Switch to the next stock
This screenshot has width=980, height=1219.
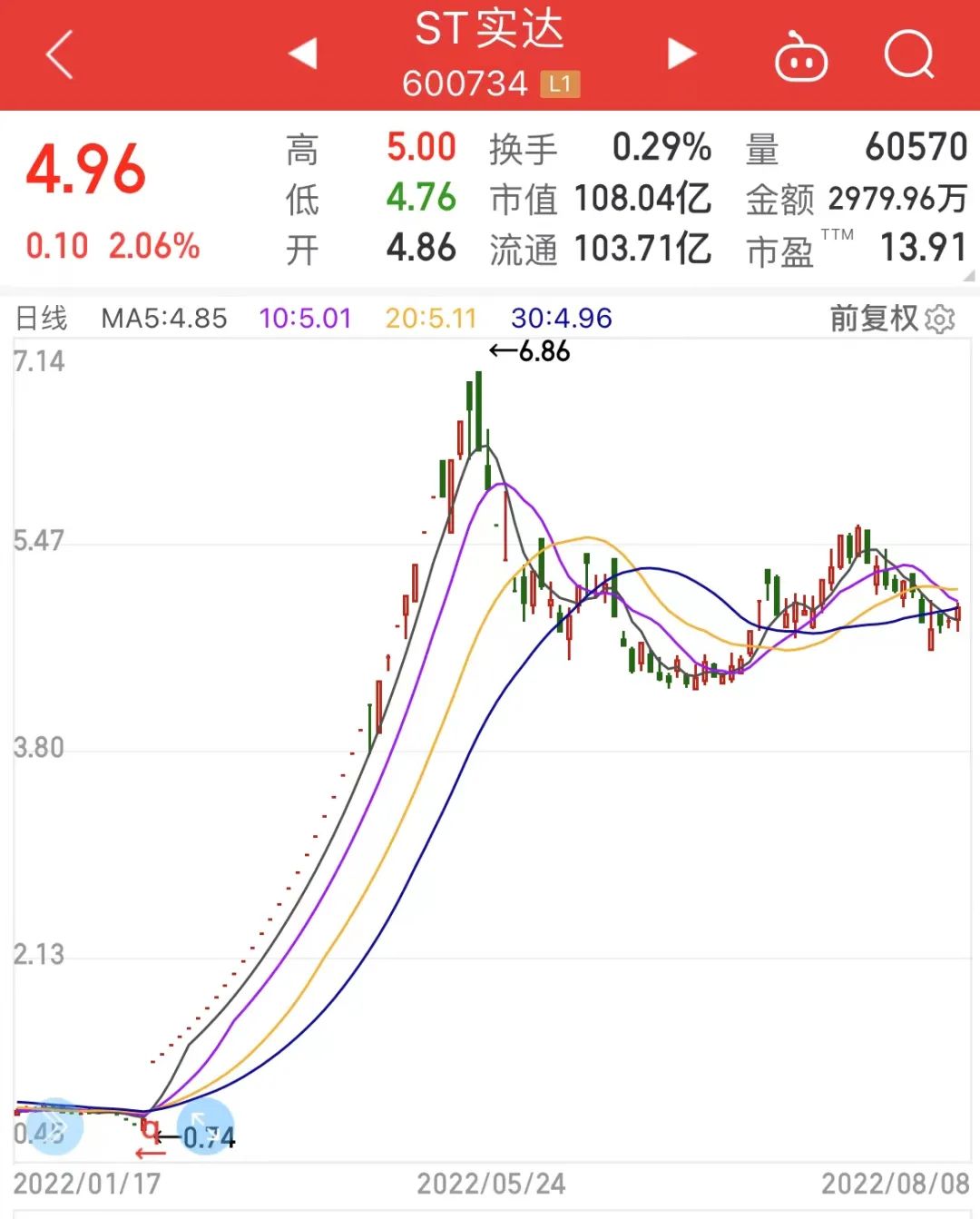(x=681, y=54)
